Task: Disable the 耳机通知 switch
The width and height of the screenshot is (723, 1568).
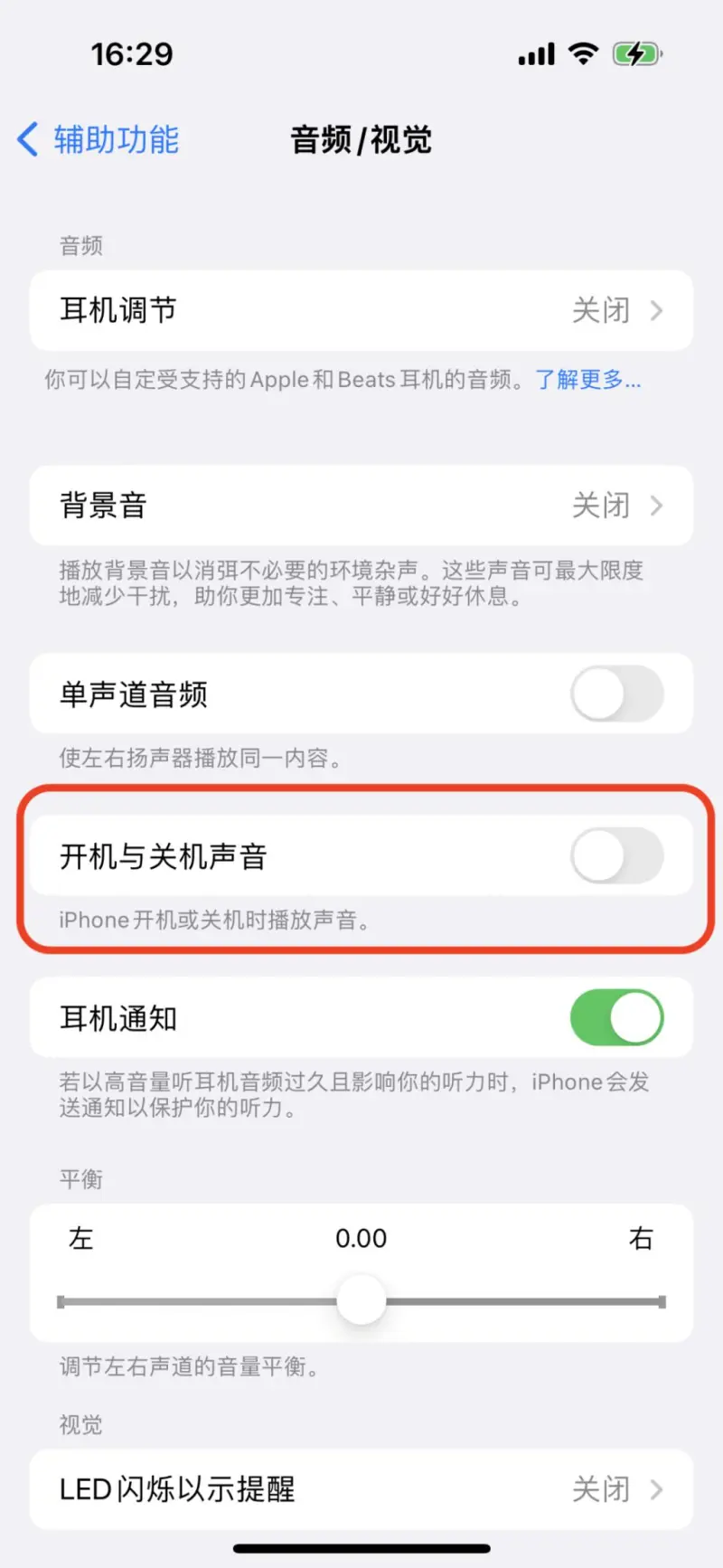Action: [616, 1017]
